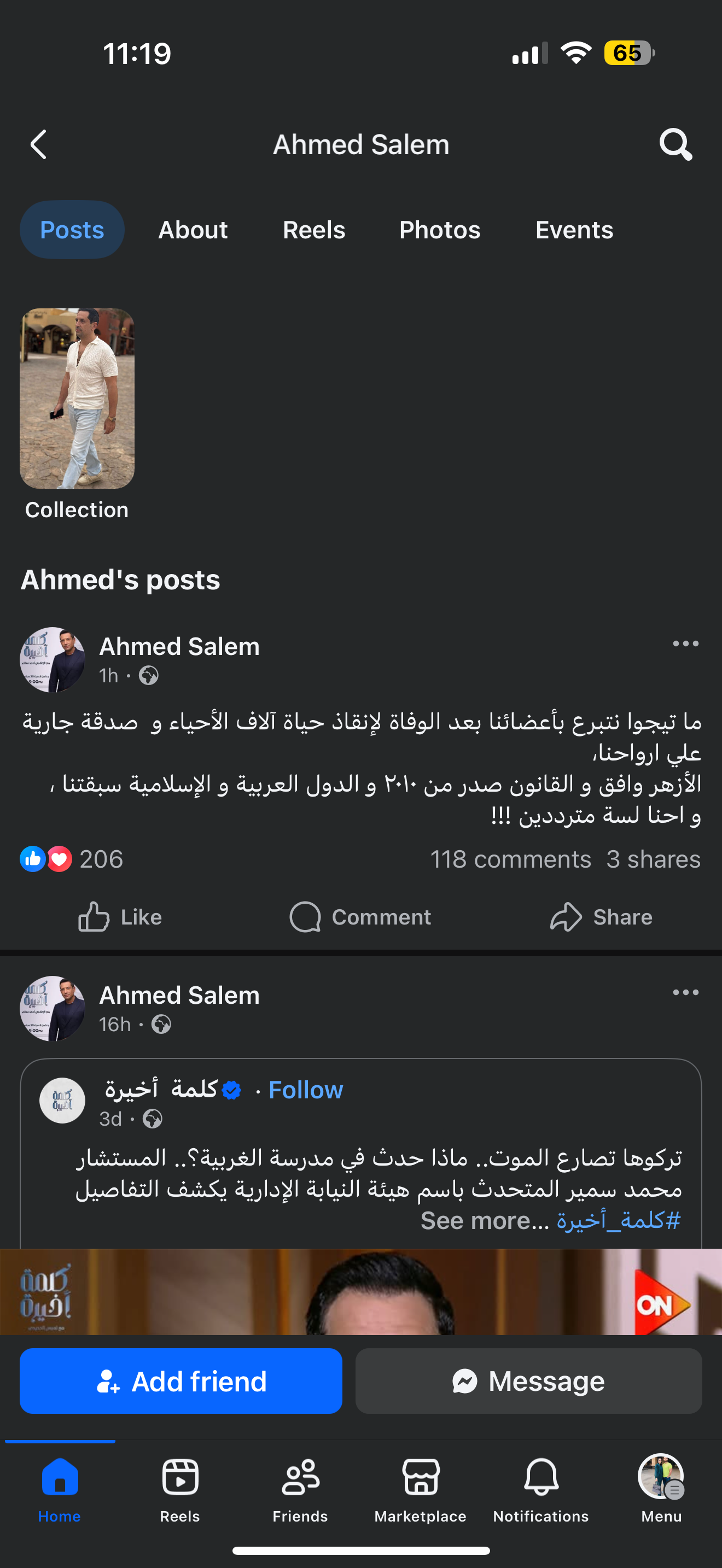
Task: Follow the كلمة أخيرة page
Action: coord(306,1090)
